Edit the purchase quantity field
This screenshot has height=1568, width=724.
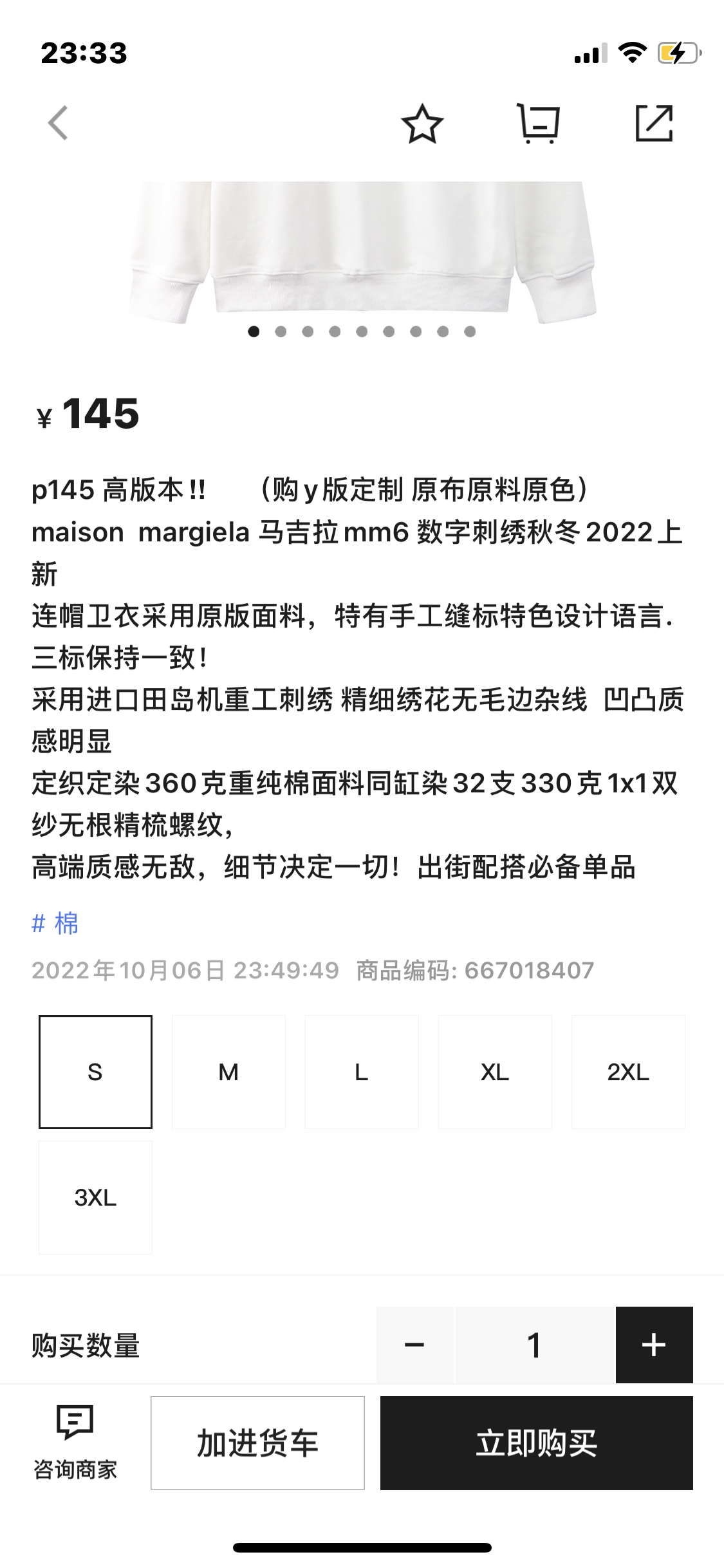pyautogui.click(x=534, y=1345)
